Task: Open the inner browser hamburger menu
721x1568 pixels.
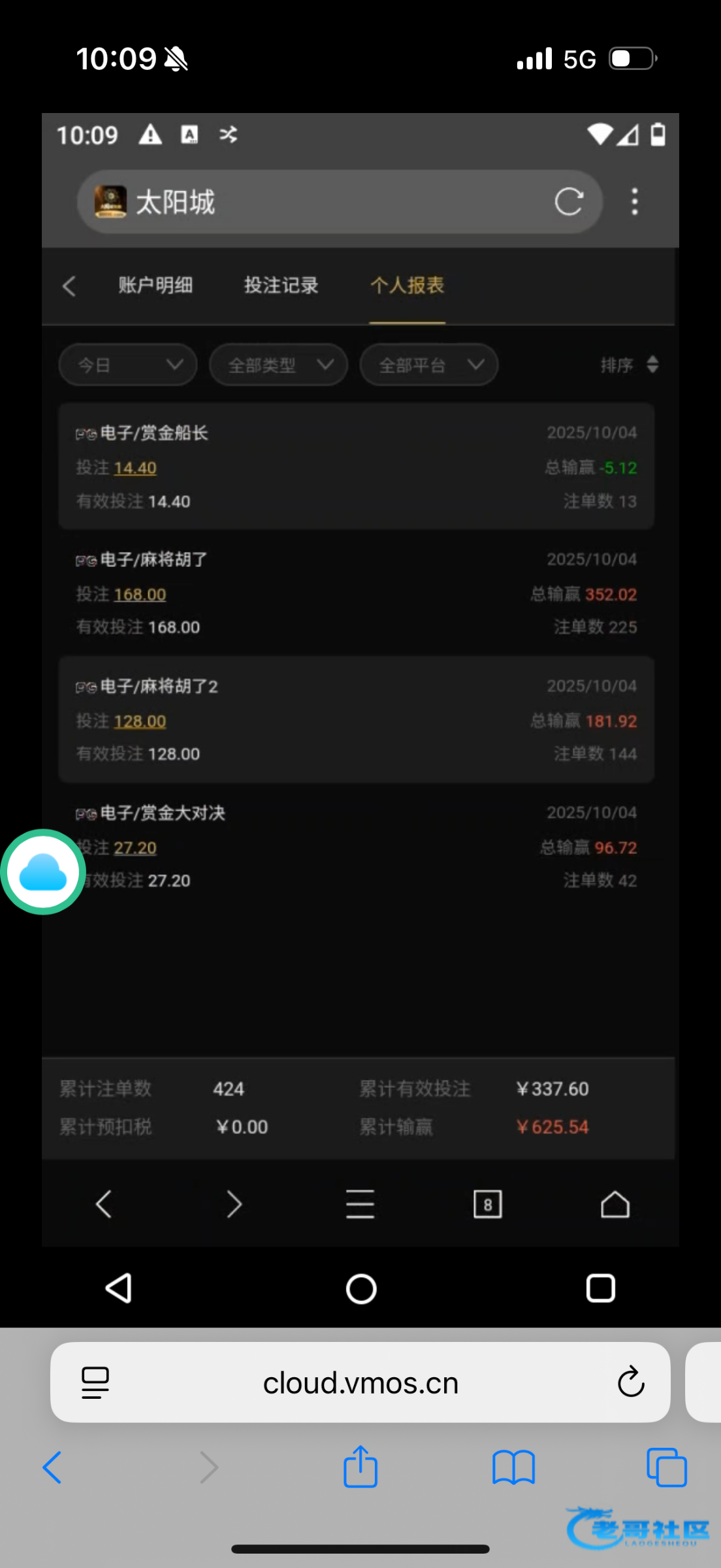Action: 360,1204
